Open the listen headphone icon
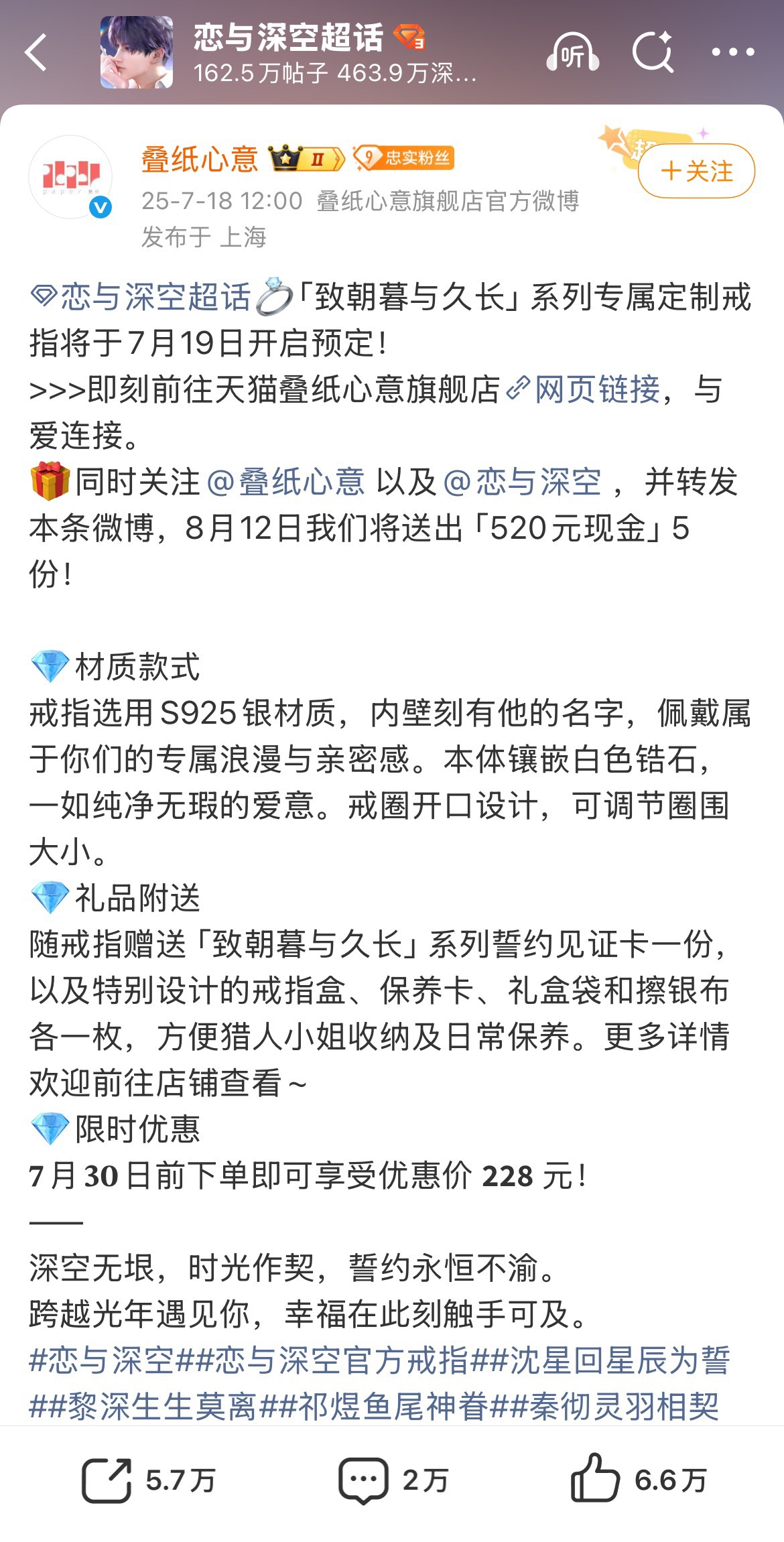The image size is (784, 1542). click(572, 52)
